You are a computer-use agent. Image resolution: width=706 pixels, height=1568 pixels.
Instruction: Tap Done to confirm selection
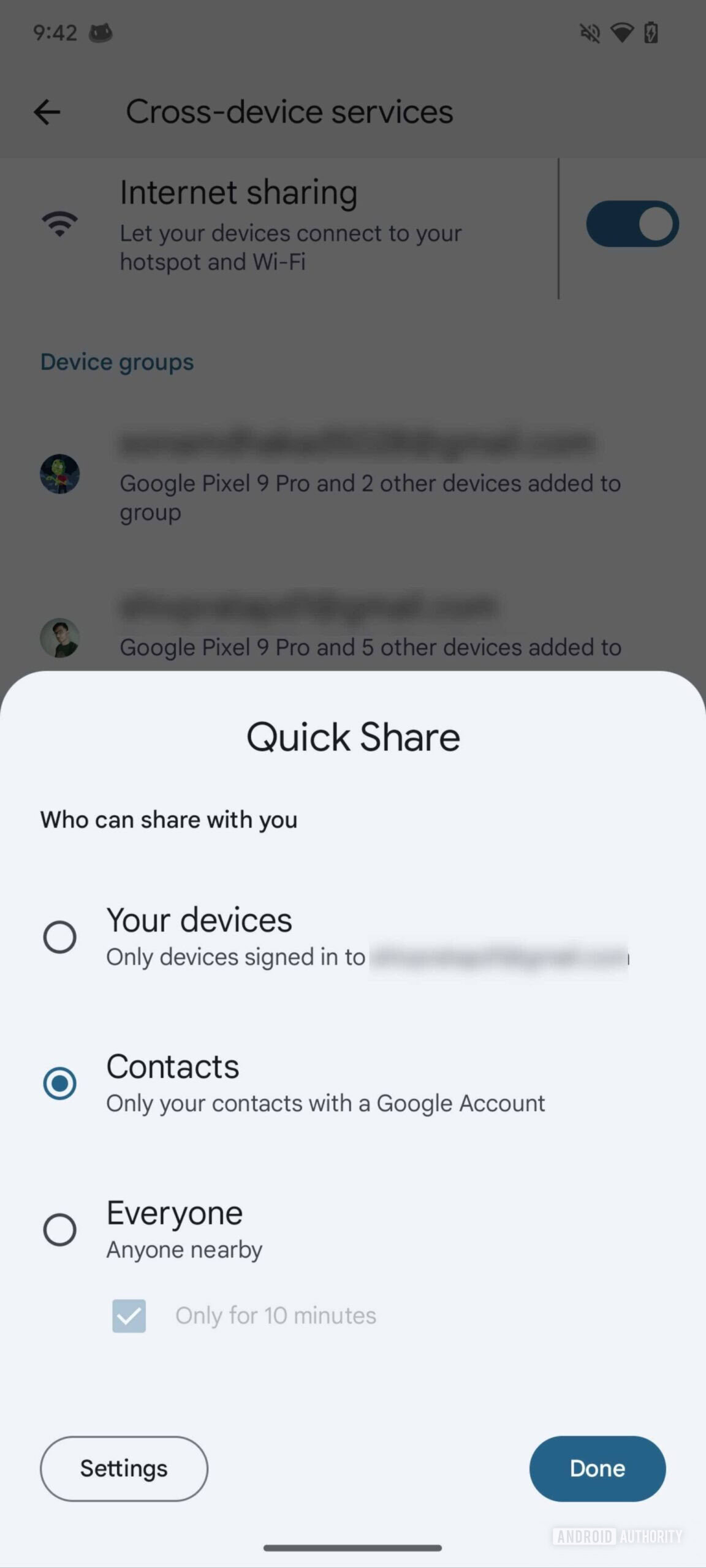[x=597, y=1468]
